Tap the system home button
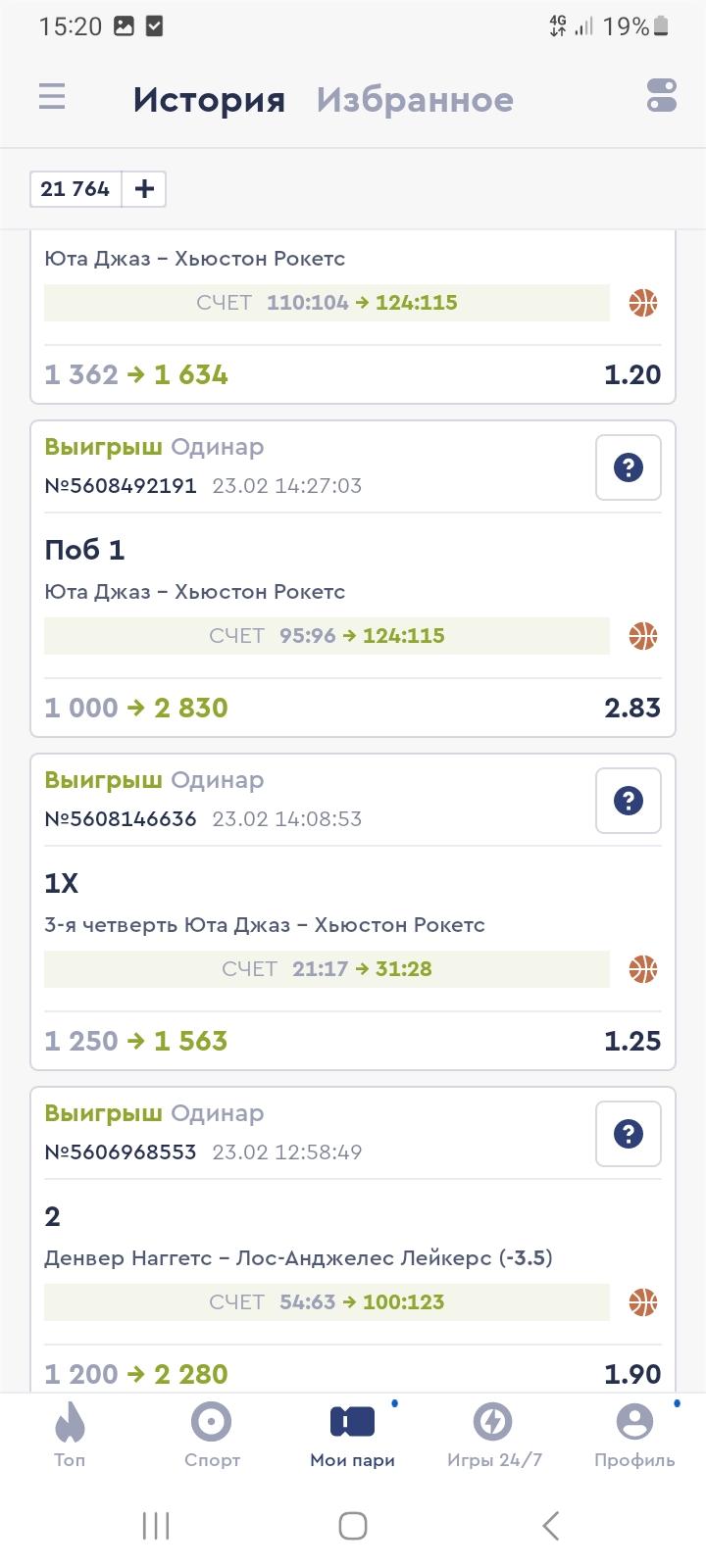The width and height of the screenshot is (706, 1568). pyautogui.click(x=353, y=1525)
